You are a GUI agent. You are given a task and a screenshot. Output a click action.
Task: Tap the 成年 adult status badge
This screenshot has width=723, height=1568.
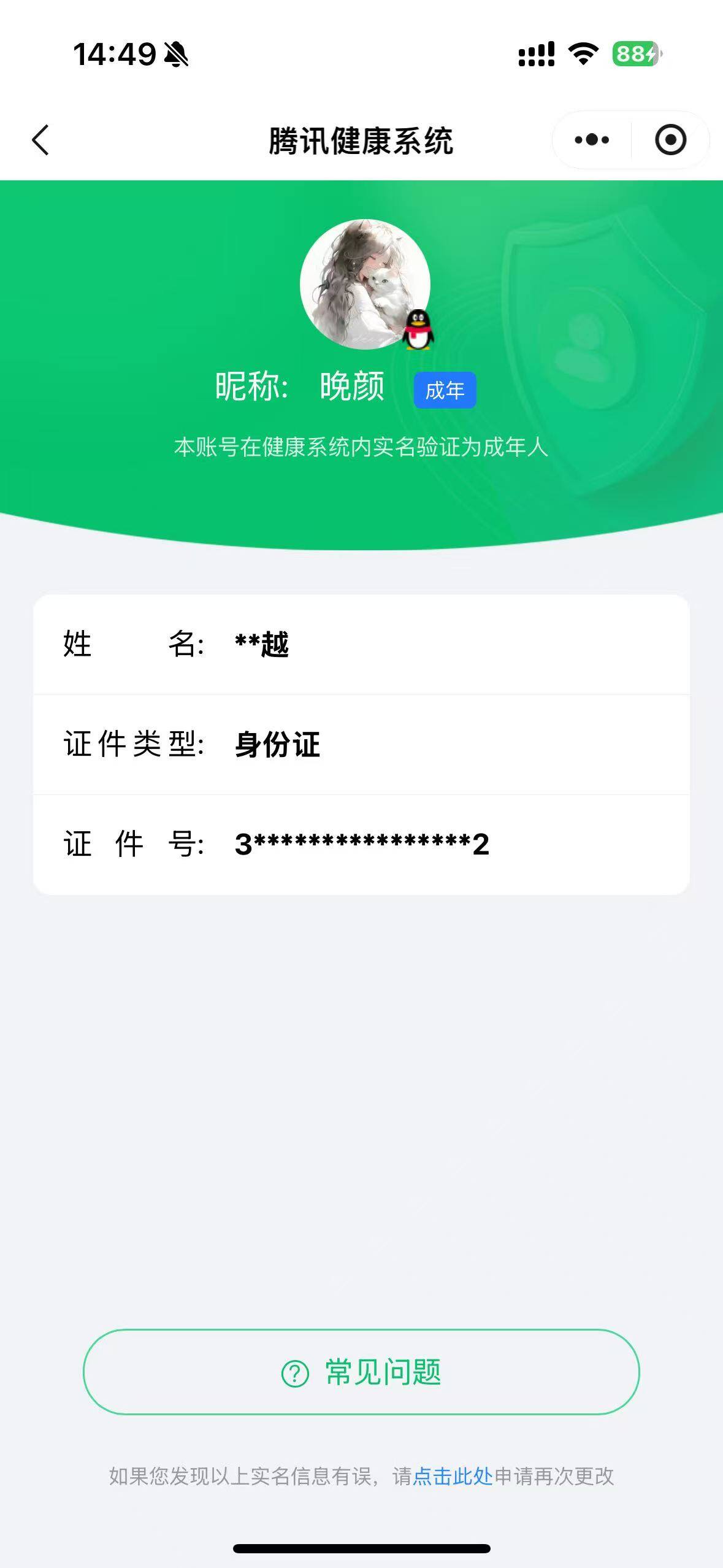click(x=445, y=390)
